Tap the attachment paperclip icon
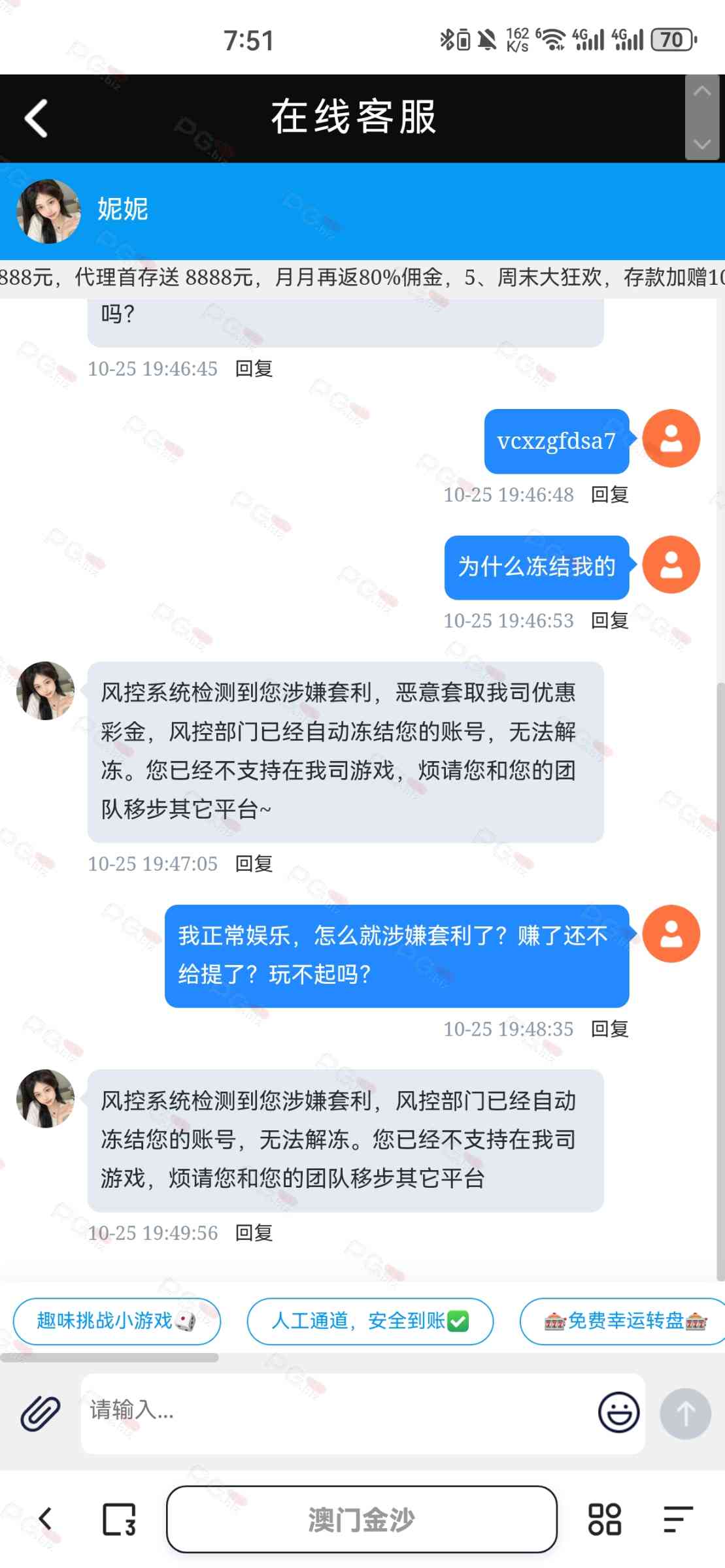725x1568 pixels. [41, 1413]
